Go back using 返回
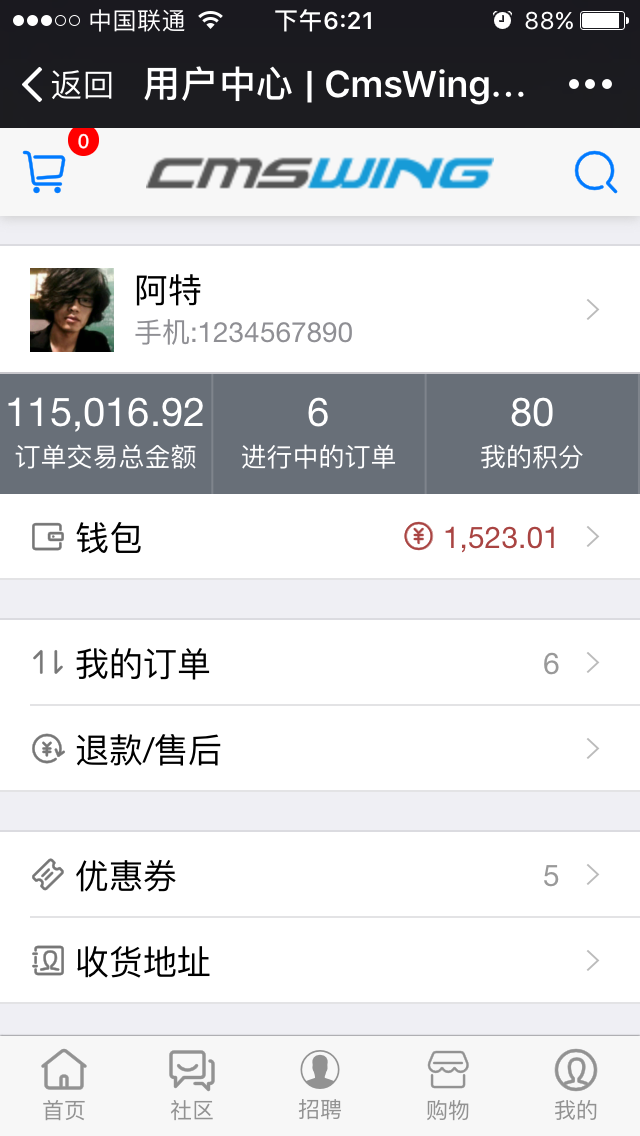 (x=68, y=85)
